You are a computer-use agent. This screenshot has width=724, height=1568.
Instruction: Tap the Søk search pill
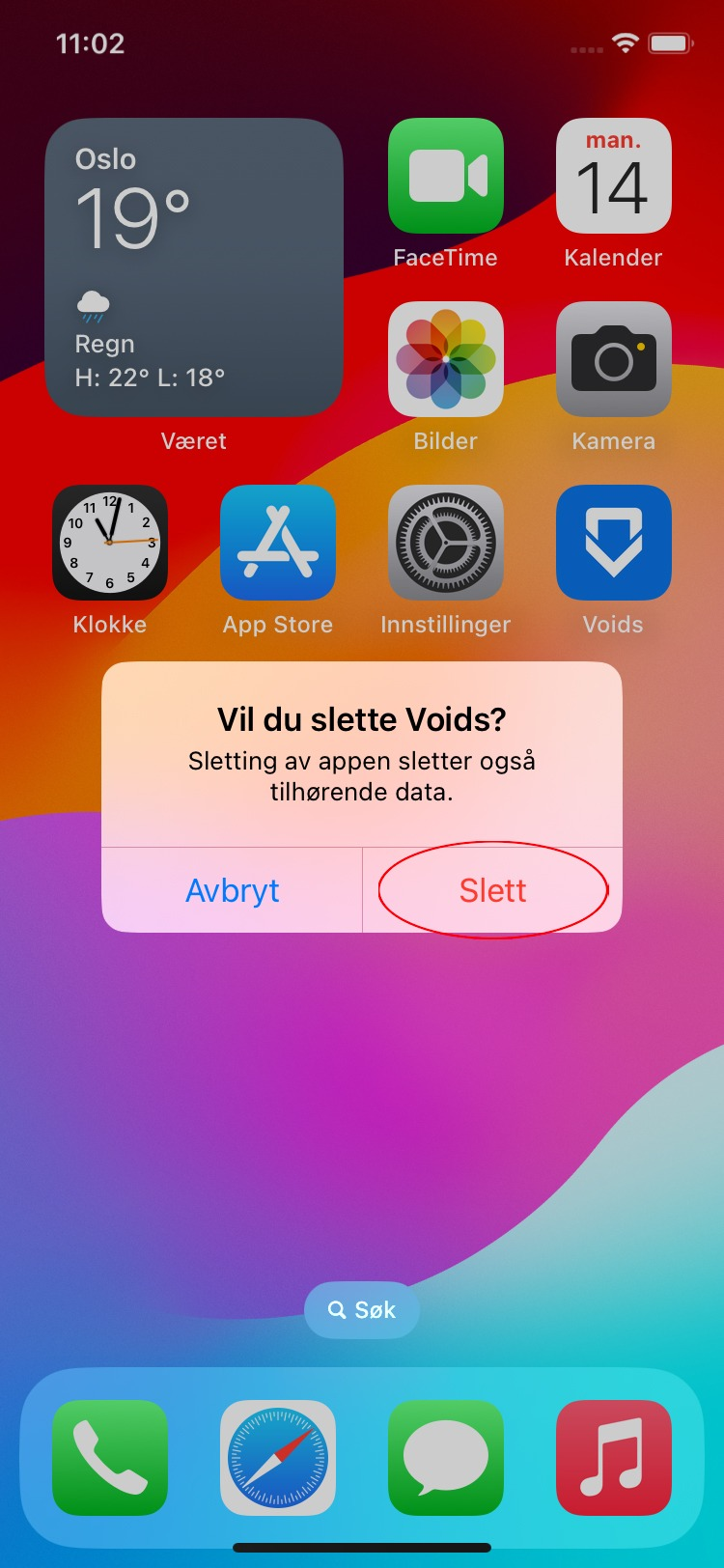click(x=362, y=1309)
